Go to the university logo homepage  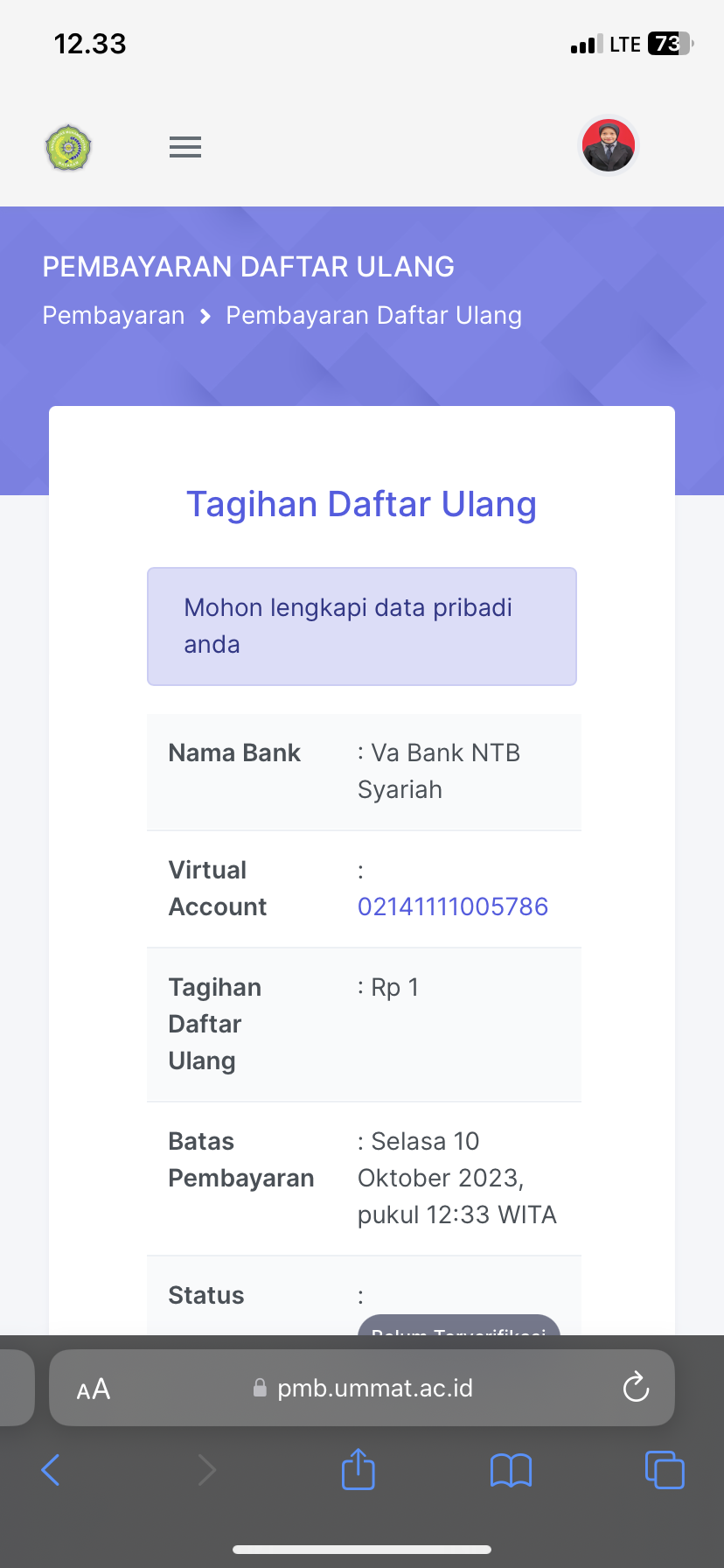68,147
